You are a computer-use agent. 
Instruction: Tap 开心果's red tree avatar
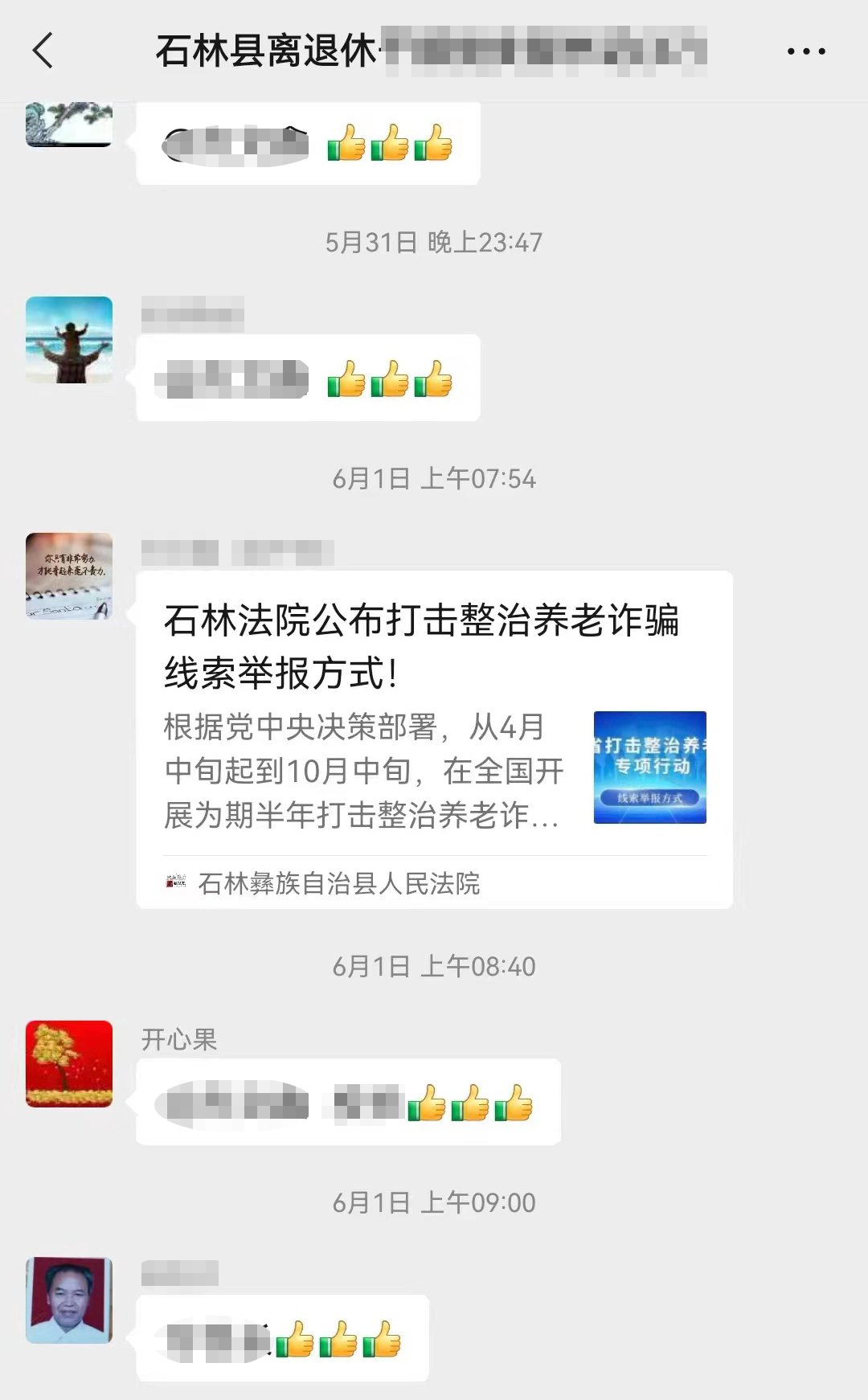pyautogui.click(x=69, y=1063)
